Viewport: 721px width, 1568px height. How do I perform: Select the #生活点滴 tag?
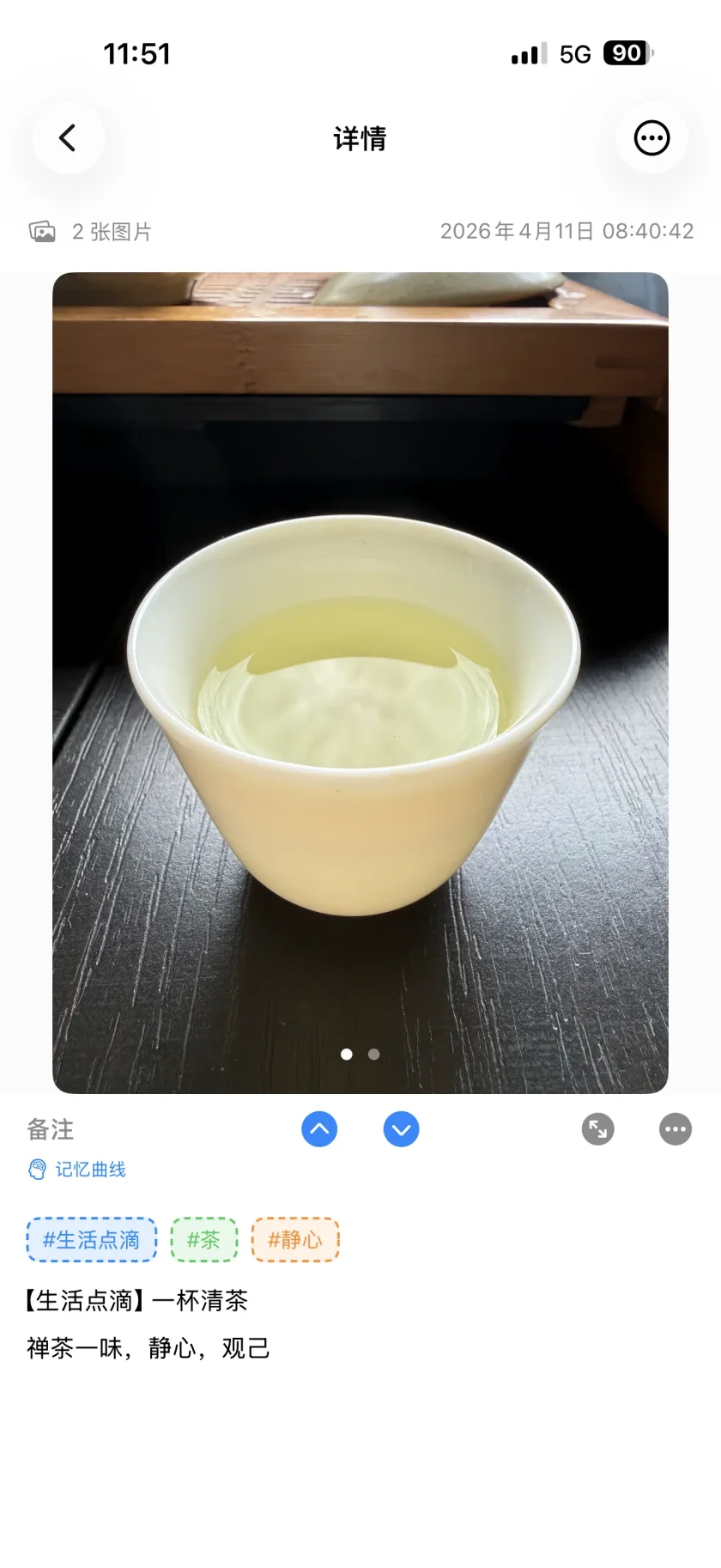tap(90, 1240)
